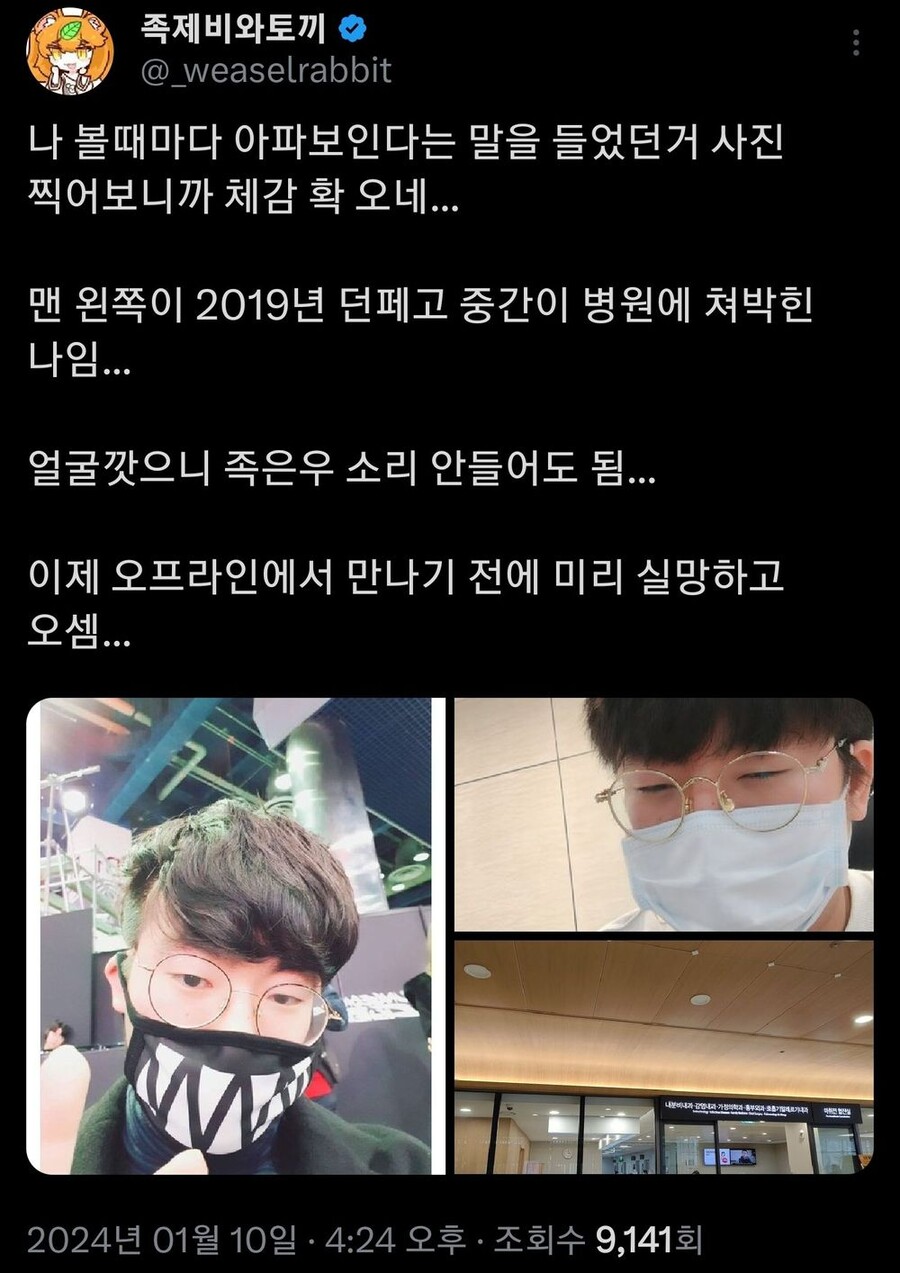Enlarge the hospital ceiling and lobby photo

click(x=663, y=1056)
